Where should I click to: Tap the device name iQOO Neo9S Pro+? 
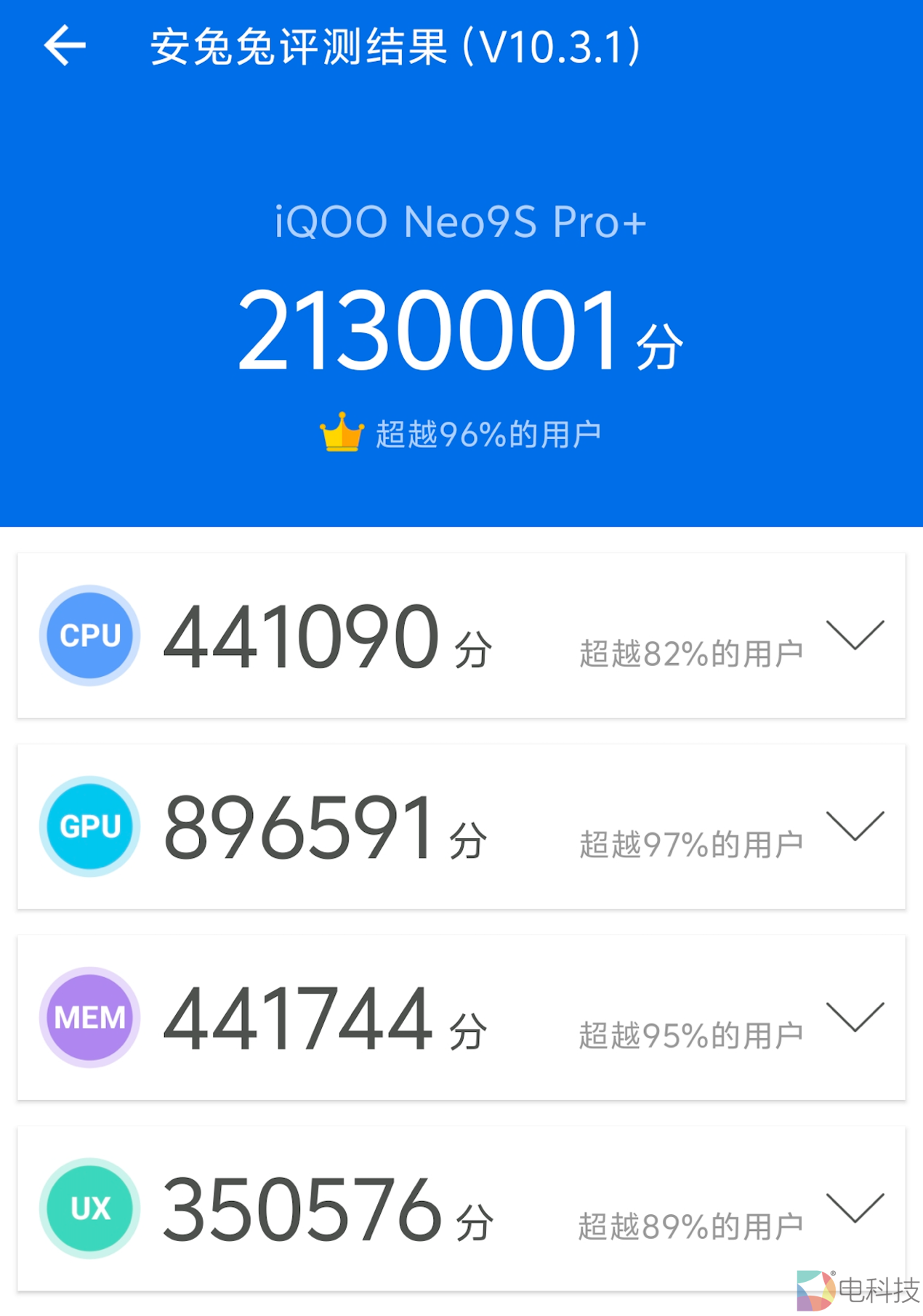tap(460, 224)
